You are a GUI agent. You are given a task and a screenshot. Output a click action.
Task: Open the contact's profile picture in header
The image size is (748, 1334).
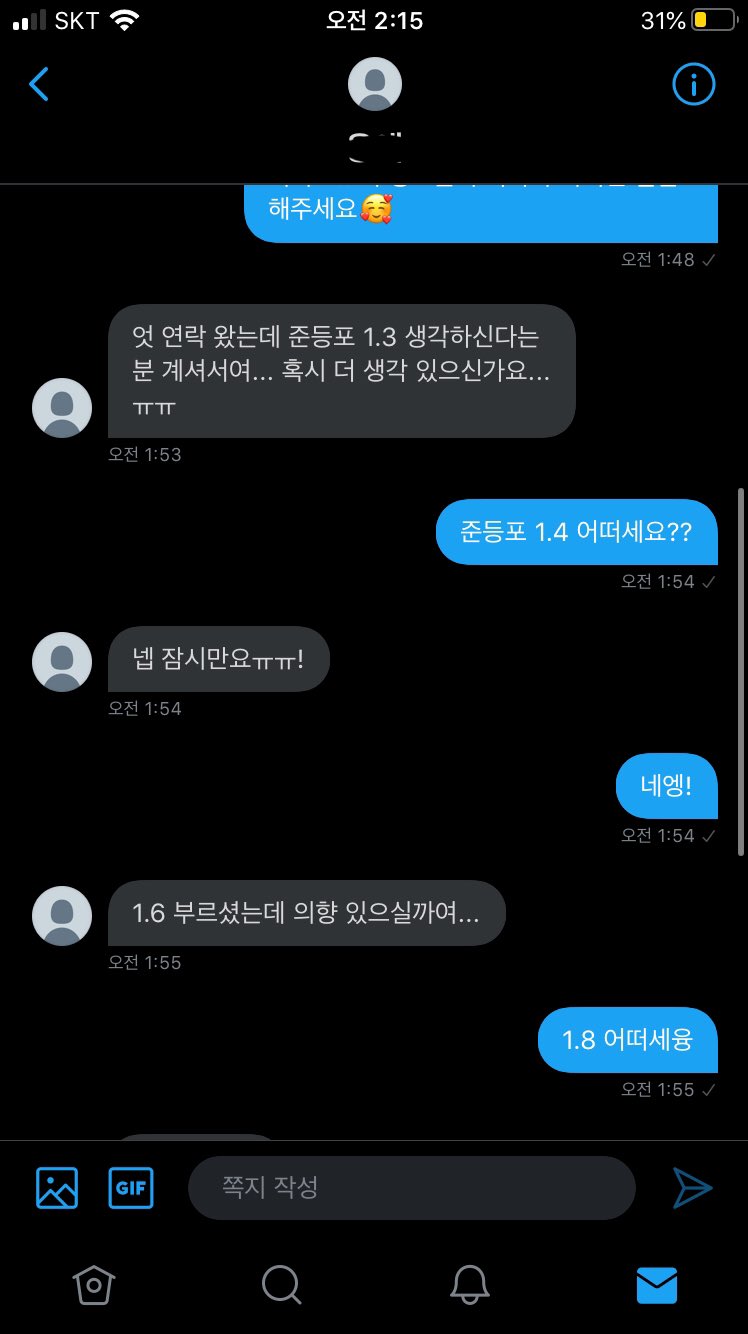tap(375, 84)
